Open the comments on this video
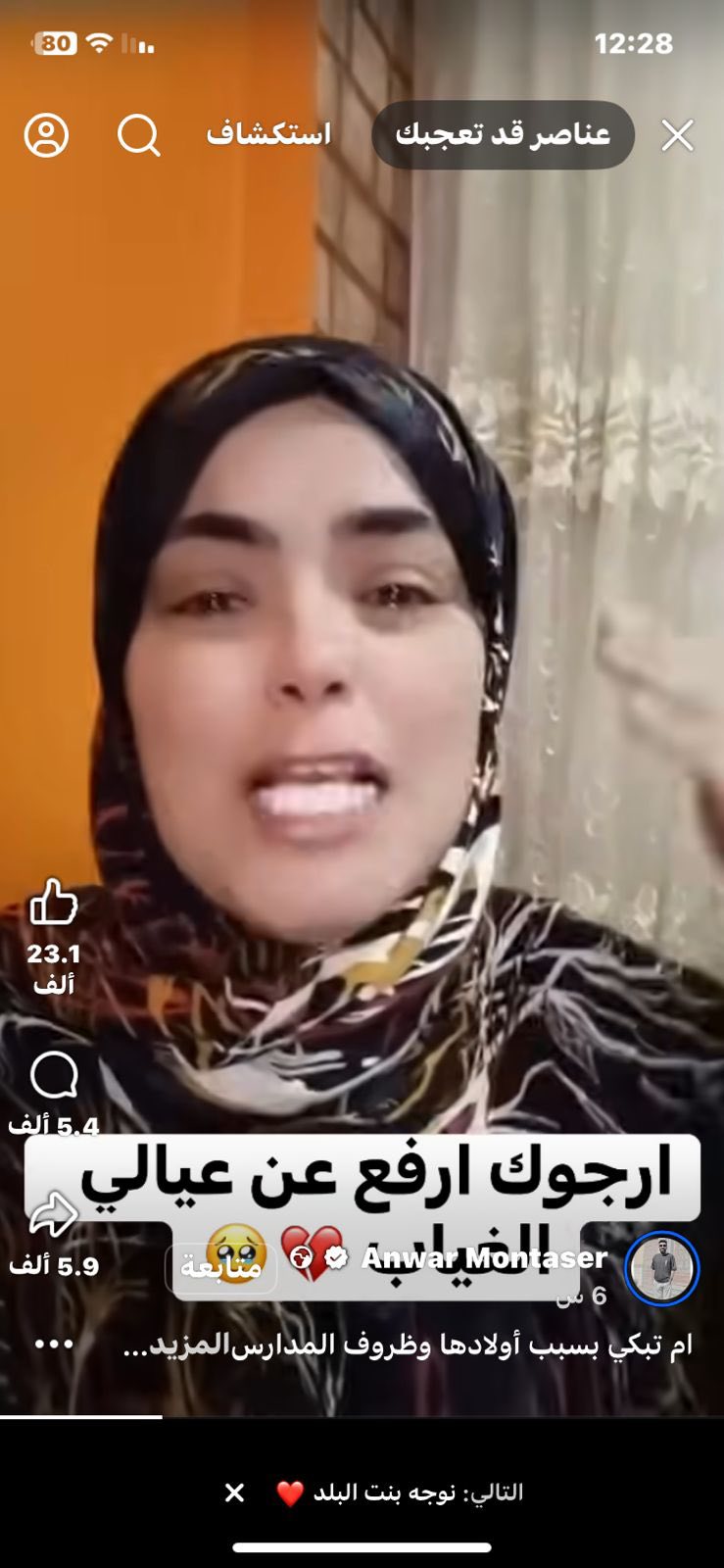This screenshot has width=724, height=1568. coord(54,1076)
